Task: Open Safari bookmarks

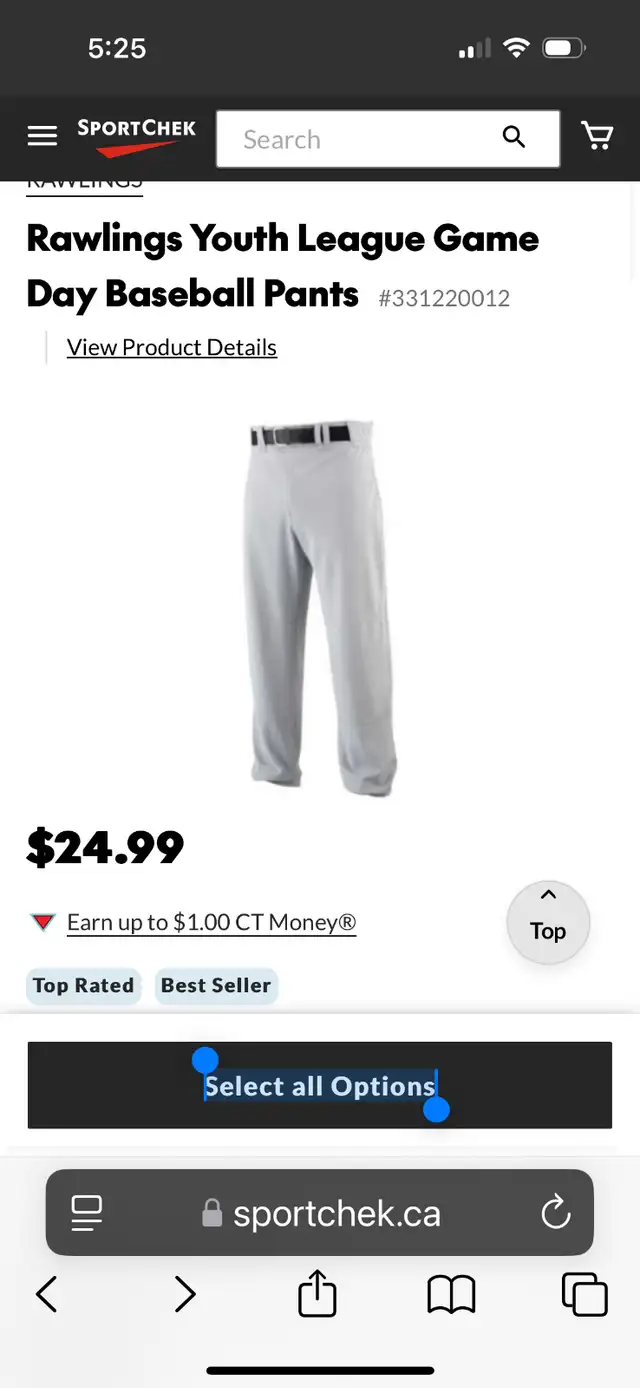Action: [x=452, y=1295]
